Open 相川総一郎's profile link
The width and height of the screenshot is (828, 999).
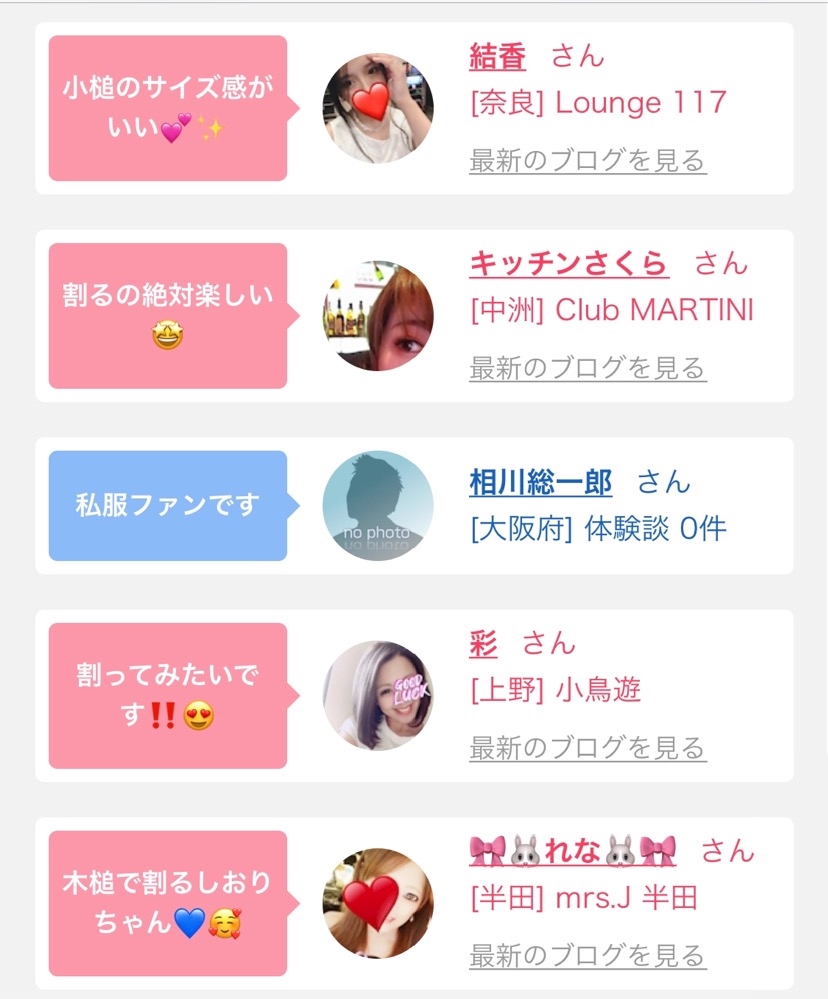540,482
